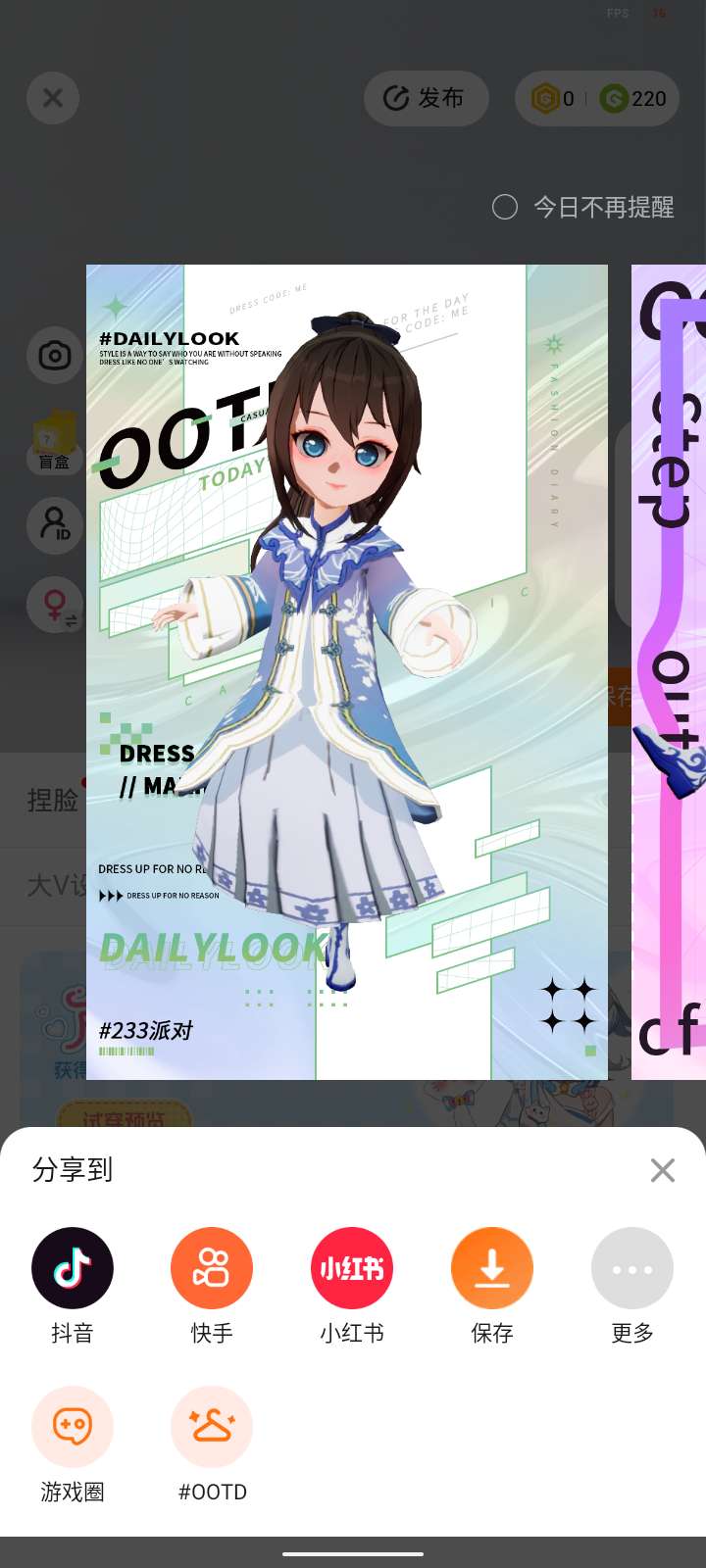This screenshot has height=1568, width=706.
Task: Share the poster to 小红书
Action: (352, 1268)
